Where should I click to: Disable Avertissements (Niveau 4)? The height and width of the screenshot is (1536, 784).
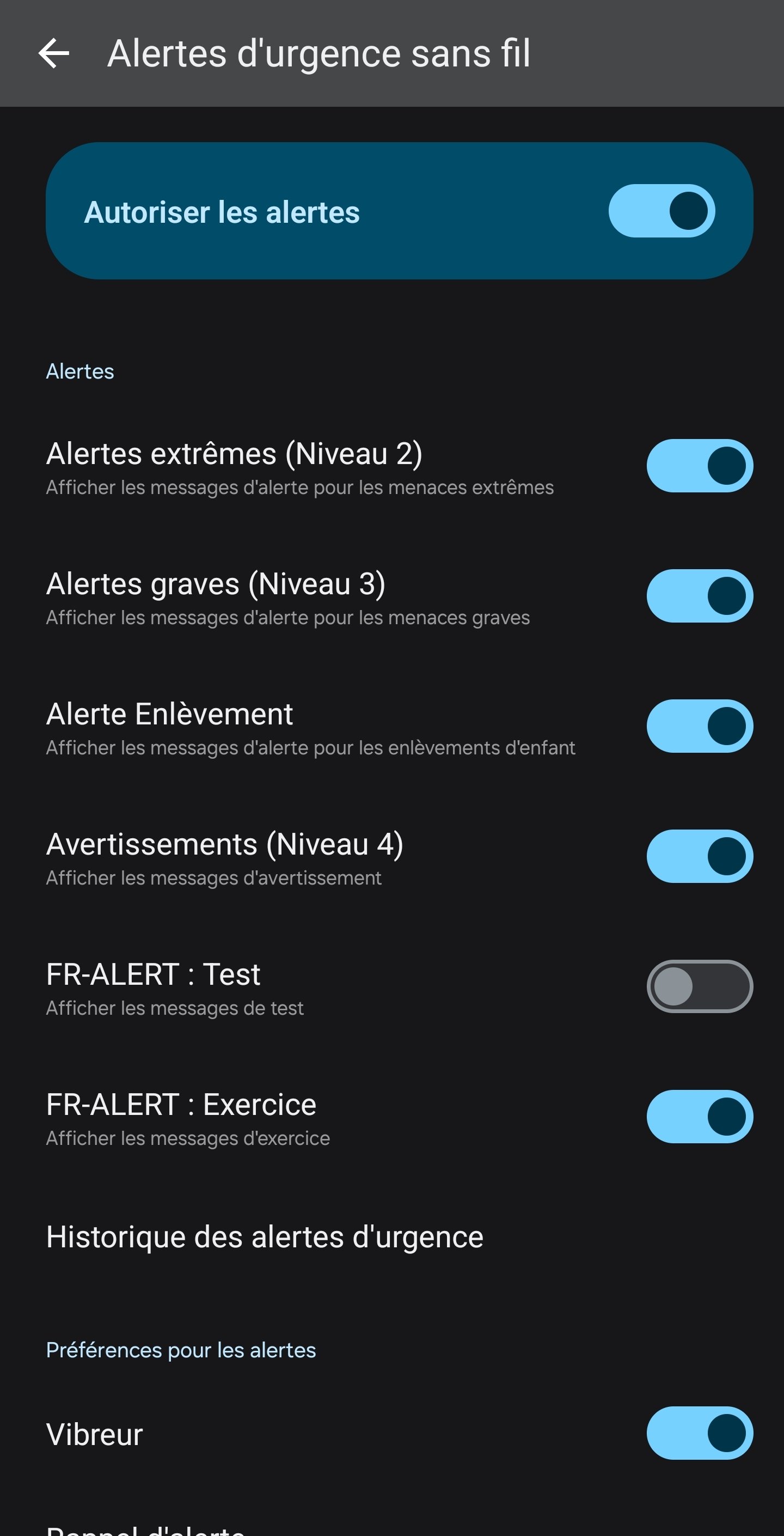(700, 856)
